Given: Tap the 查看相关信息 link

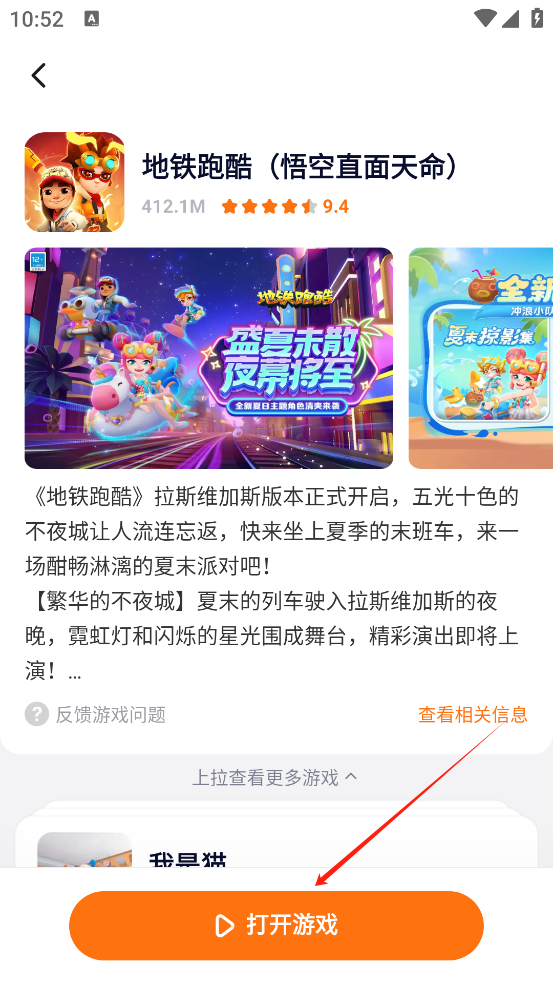Looking at the screenshot, I should click(473, 714).
